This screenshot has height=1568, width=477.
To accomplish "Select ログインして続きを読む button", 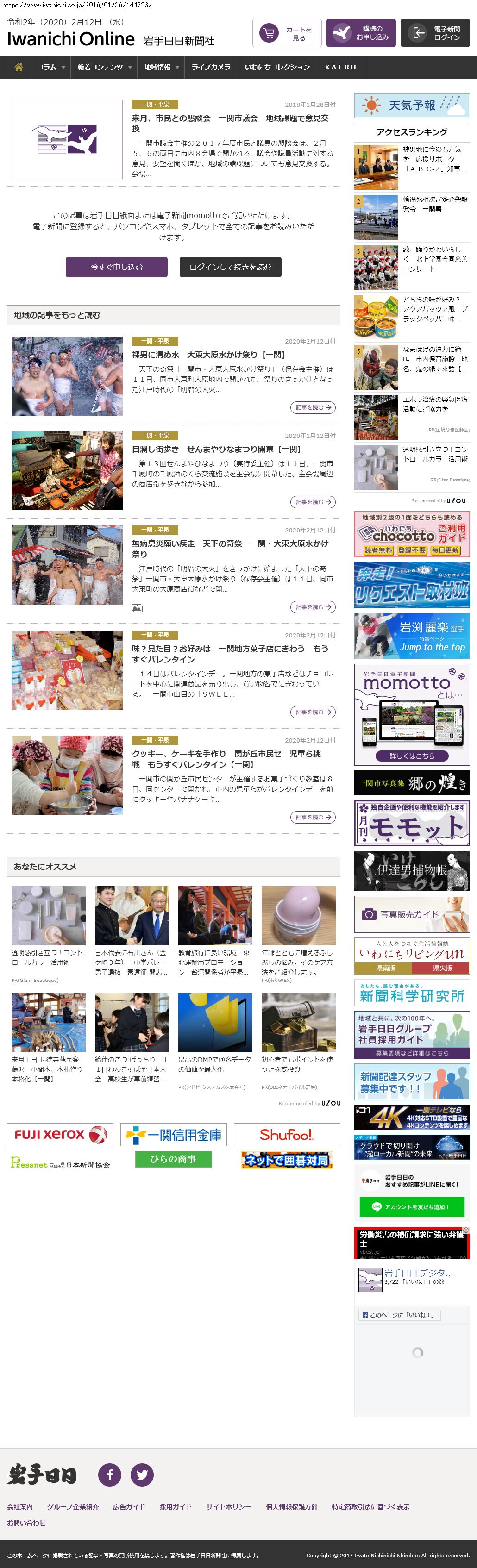I will point(230,267).
